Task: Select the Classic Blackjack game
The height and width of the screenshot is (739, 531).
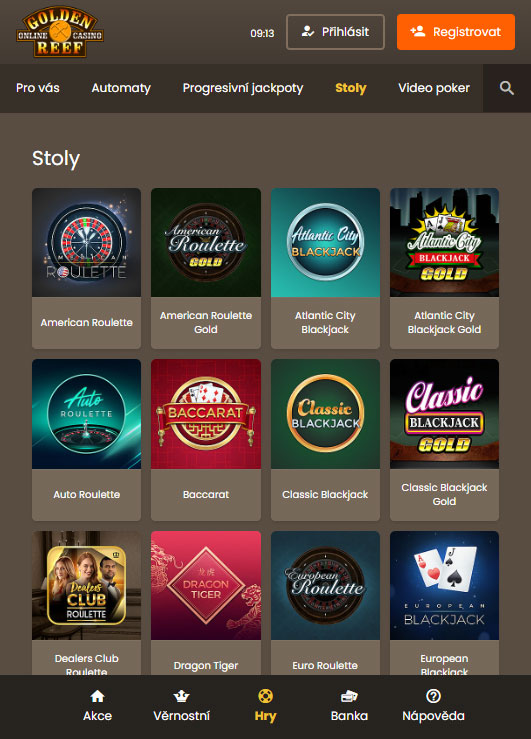Action: click(325, 440)
